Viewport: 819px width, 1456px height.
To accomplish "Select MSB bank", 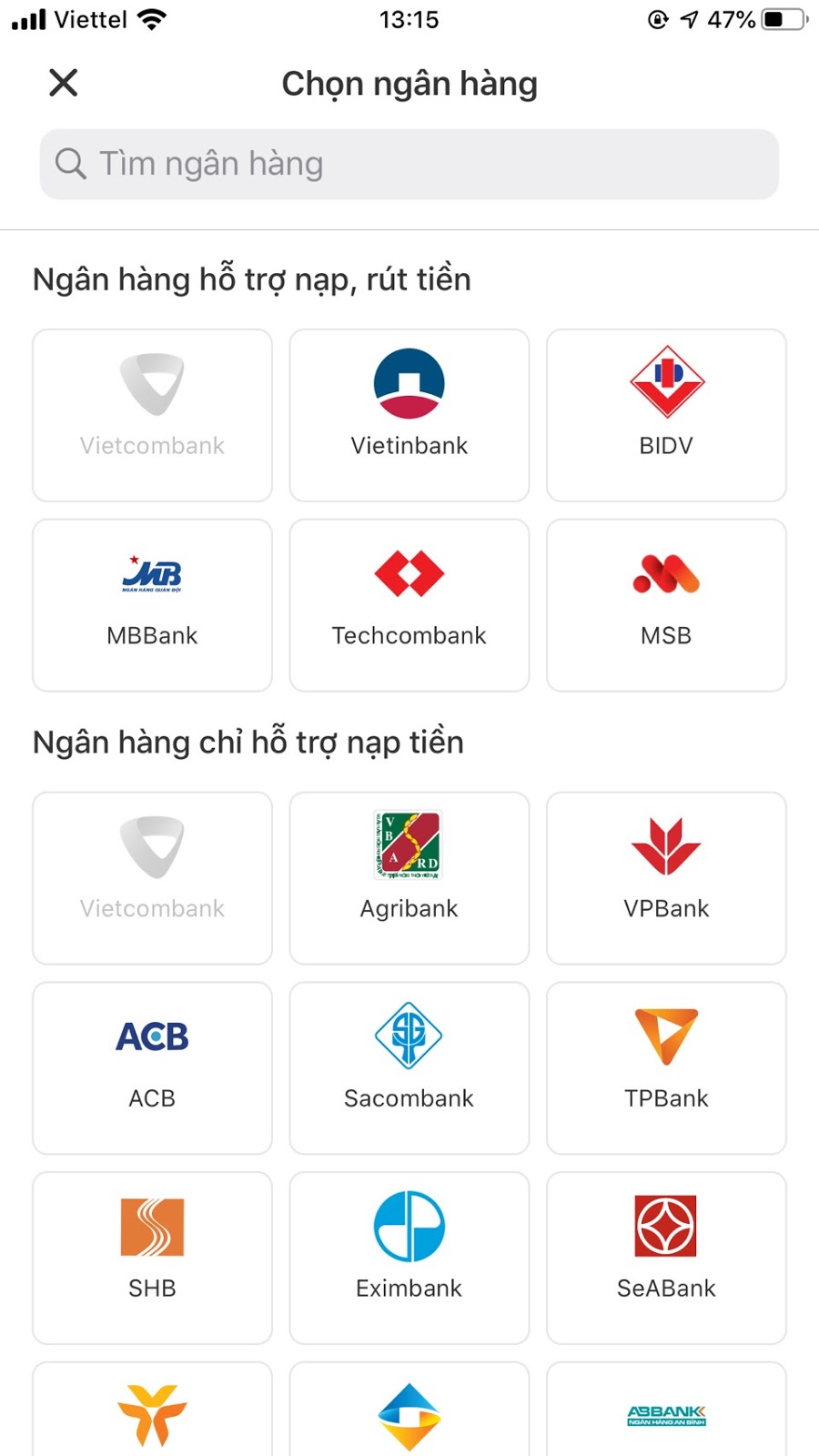I will pos(666,605).
